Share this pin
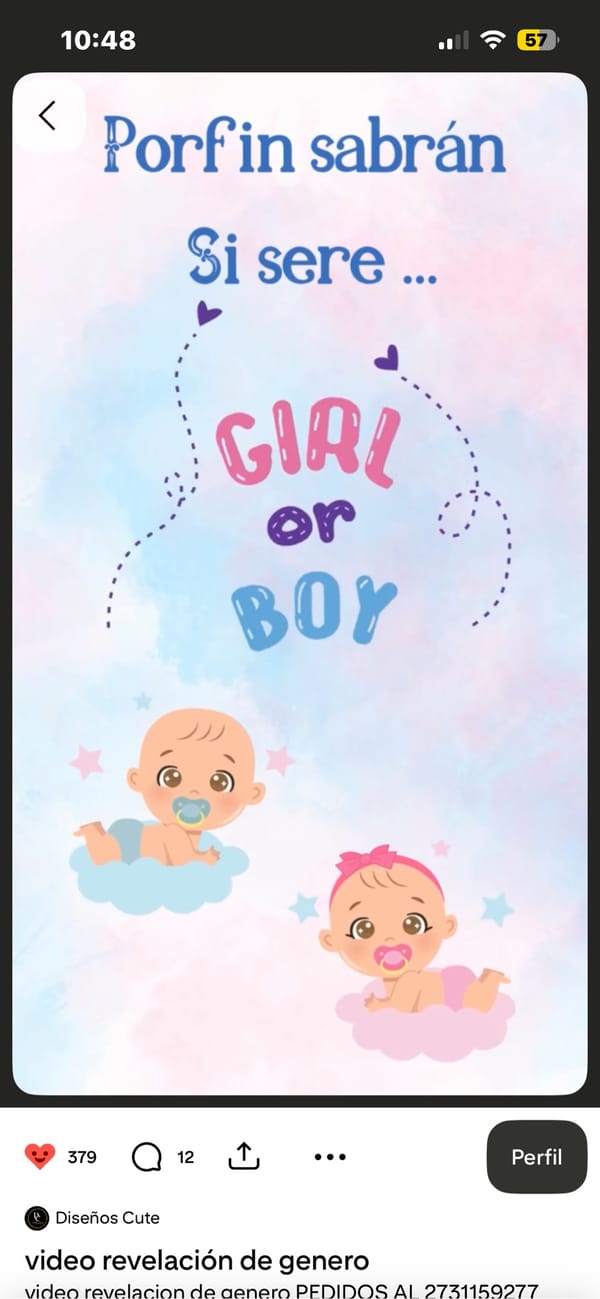 coord(244,1157)
